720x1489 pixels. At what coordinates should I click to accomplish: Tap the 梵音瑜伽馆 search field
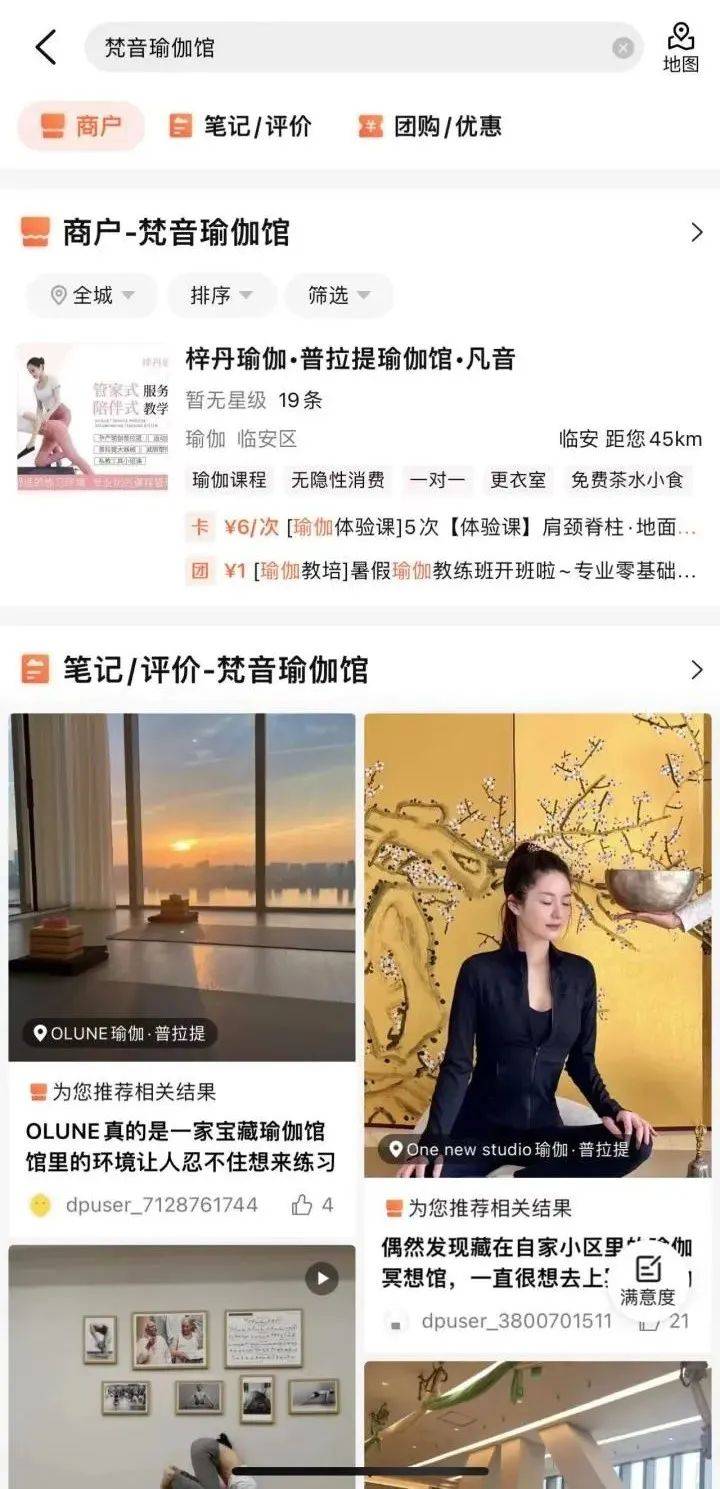tap(350, 48)
